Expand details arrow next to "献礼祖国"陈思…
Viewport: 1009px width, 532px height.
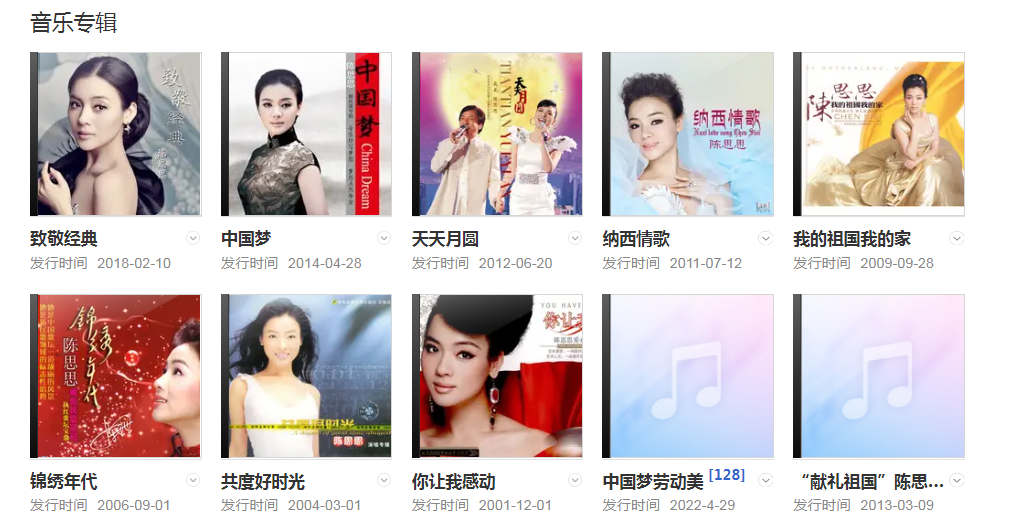pos(956,481)
